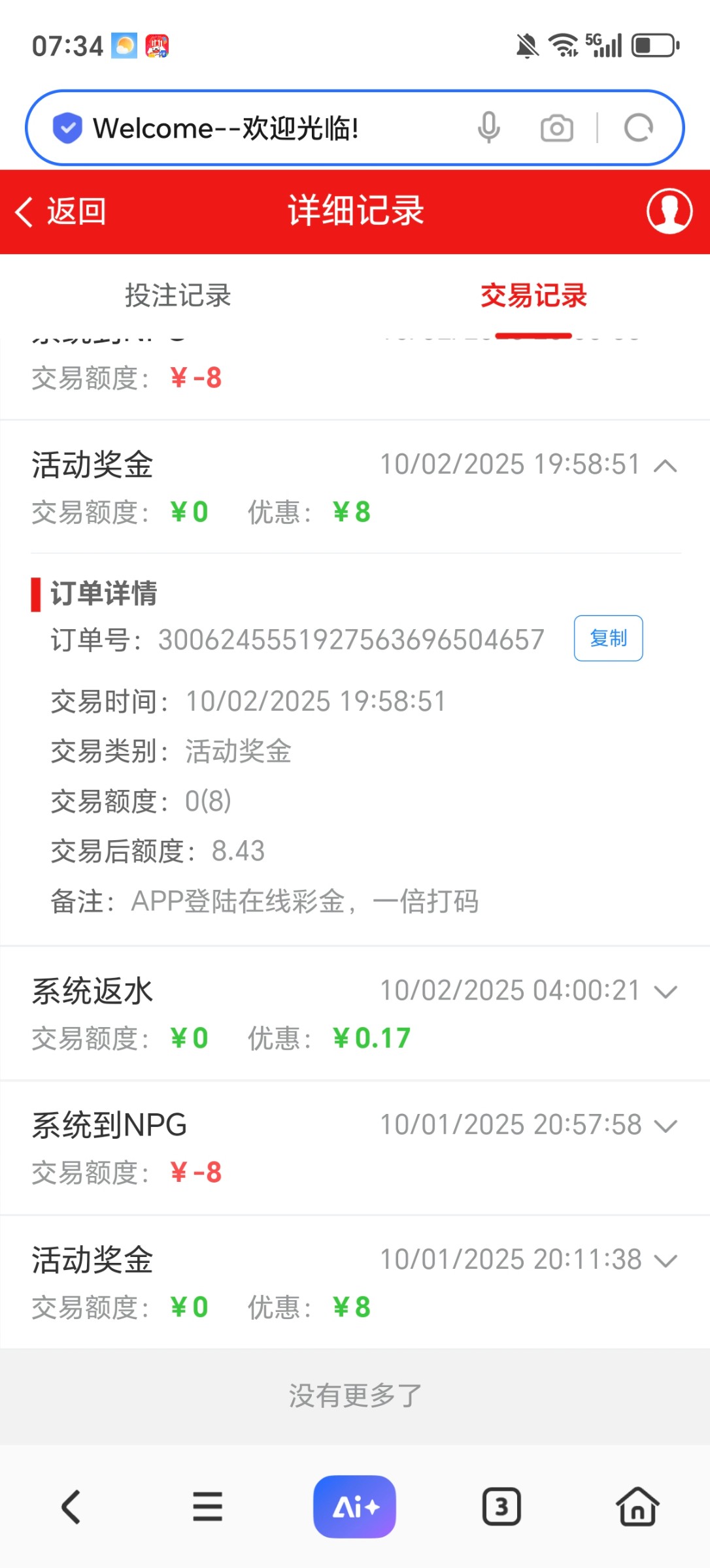Go to the browser home page
Image resolution: width=710 pixels, height=1568 pixels.
pos(637,1507)
